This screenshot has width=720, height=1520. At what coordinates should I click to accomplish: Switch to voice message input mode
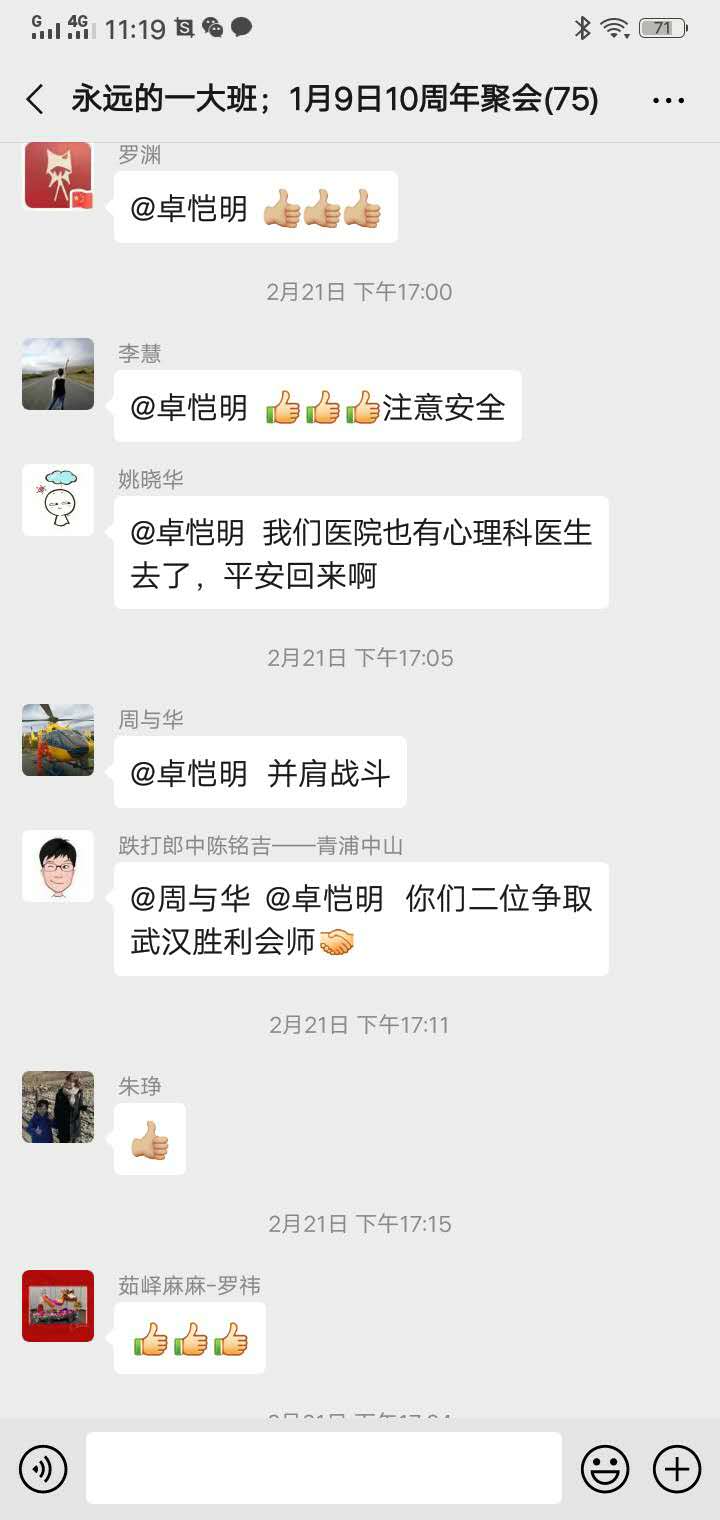[42, 1467]
